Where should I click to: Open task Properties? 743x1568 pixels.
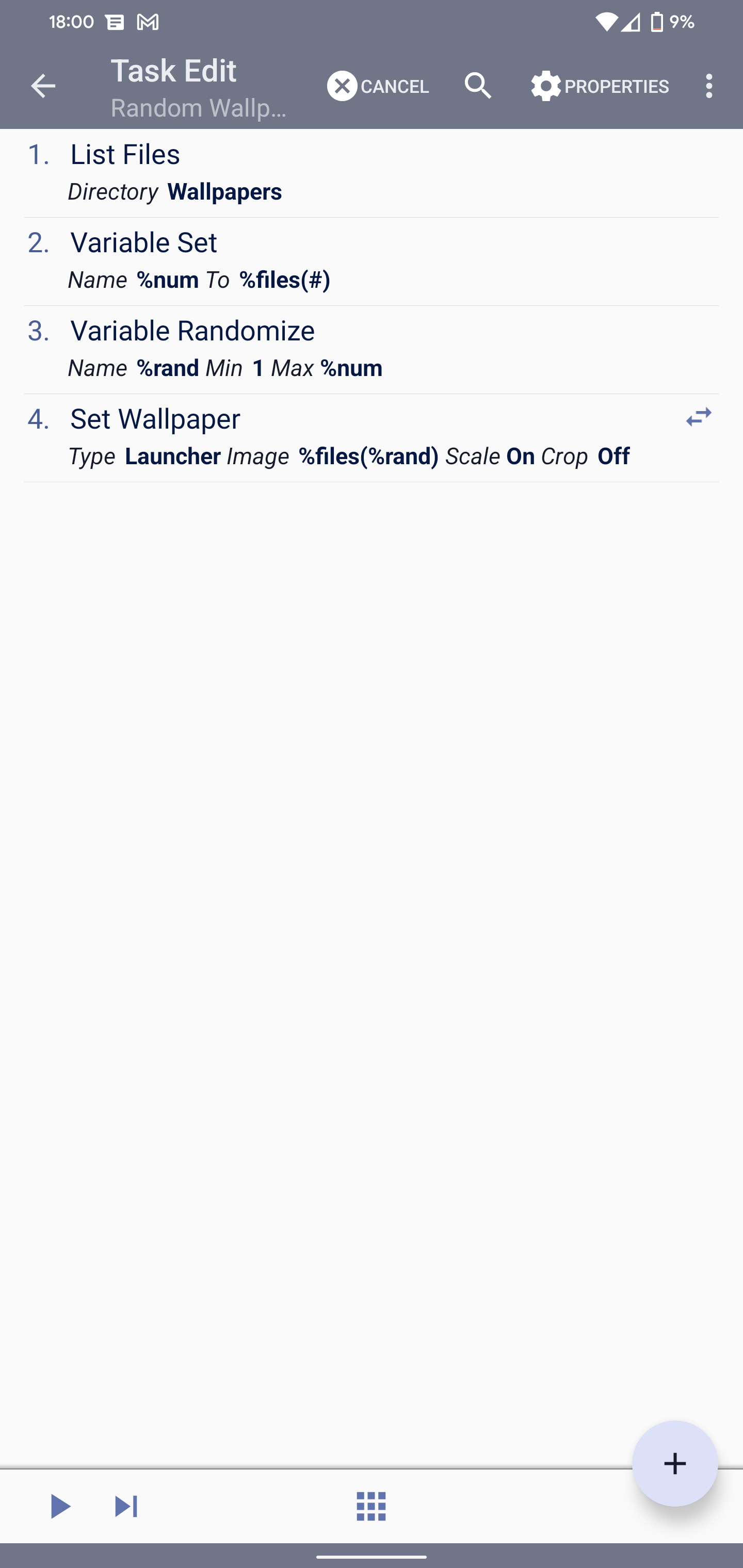point(600,86)
